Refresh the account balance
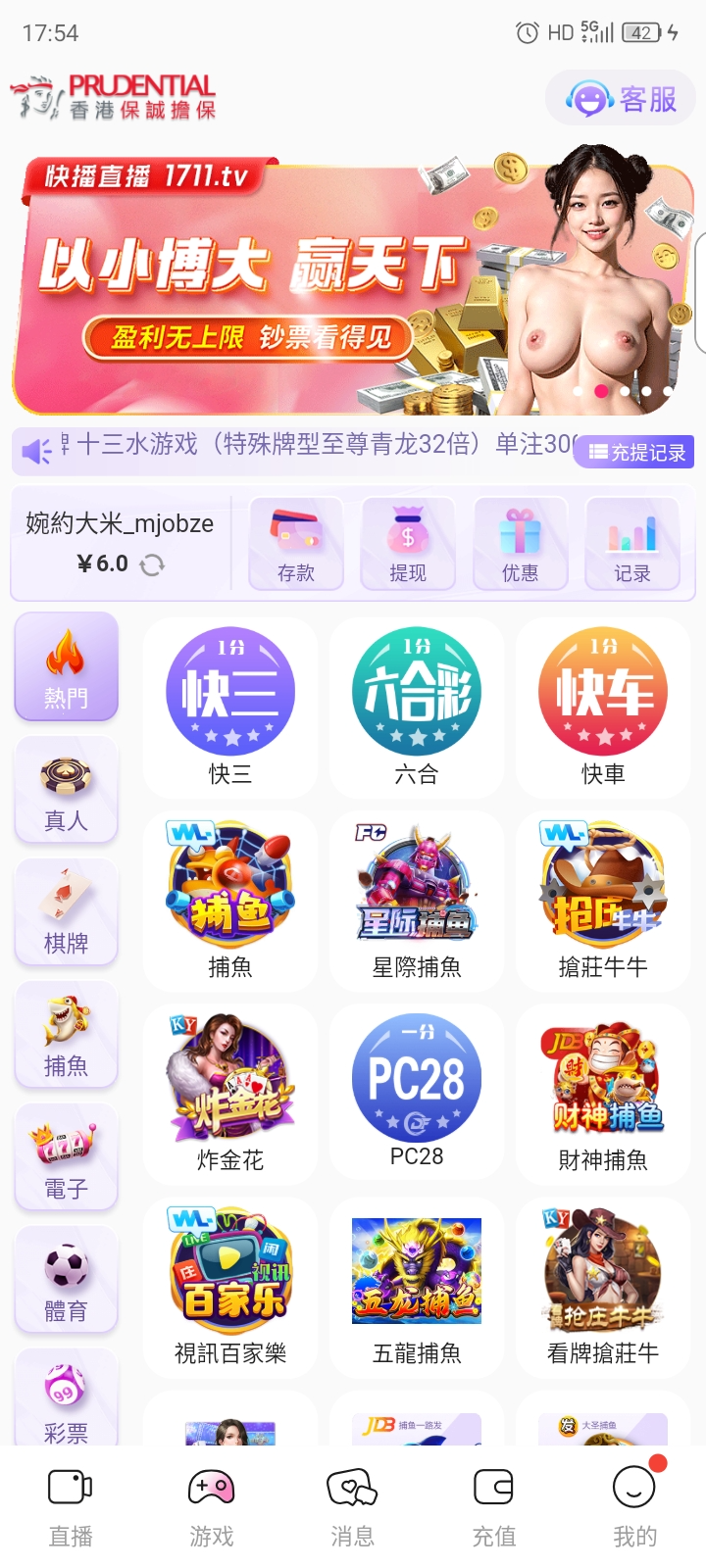 pos(152,564)
